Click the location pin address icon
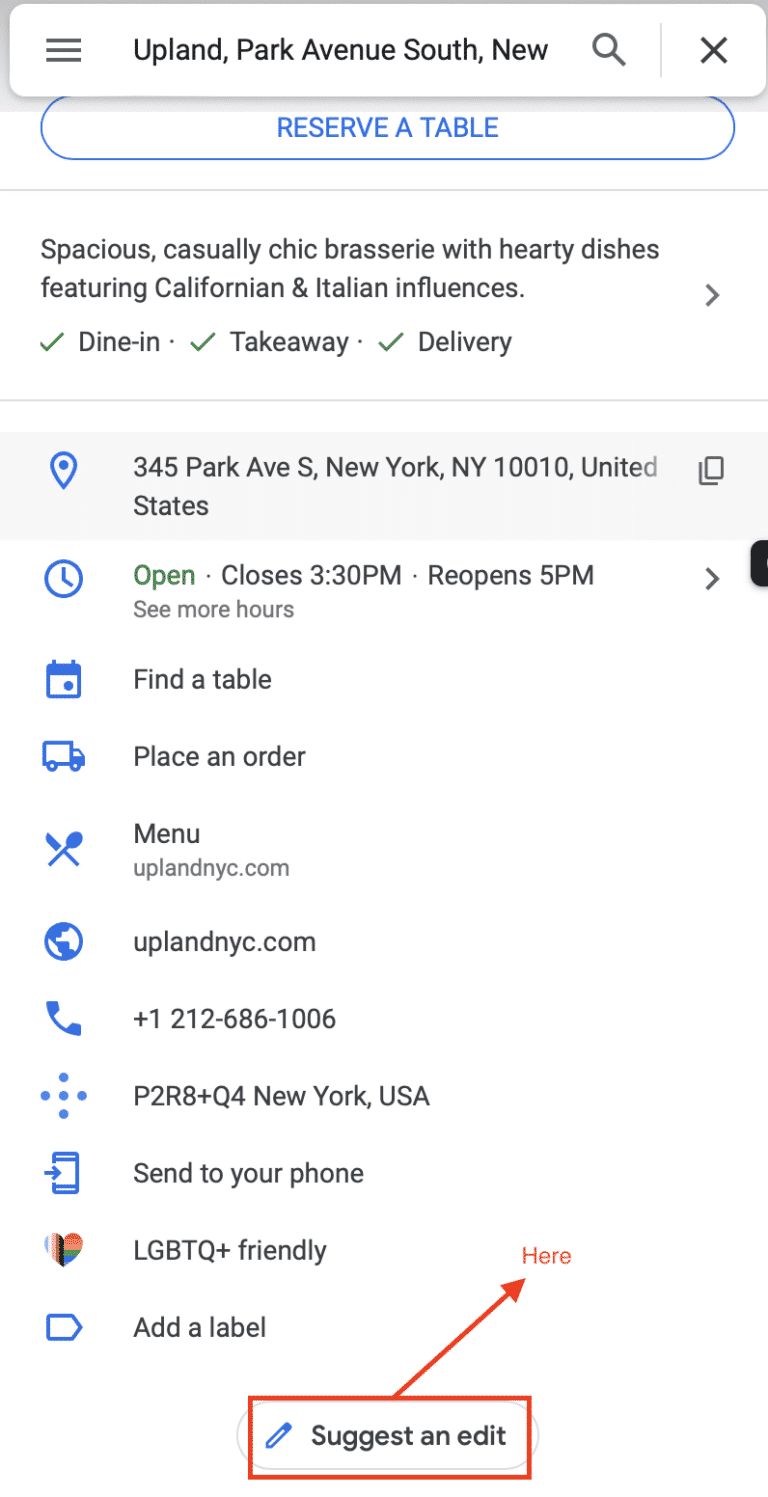Screen dimensions: 768x1497 63,470
